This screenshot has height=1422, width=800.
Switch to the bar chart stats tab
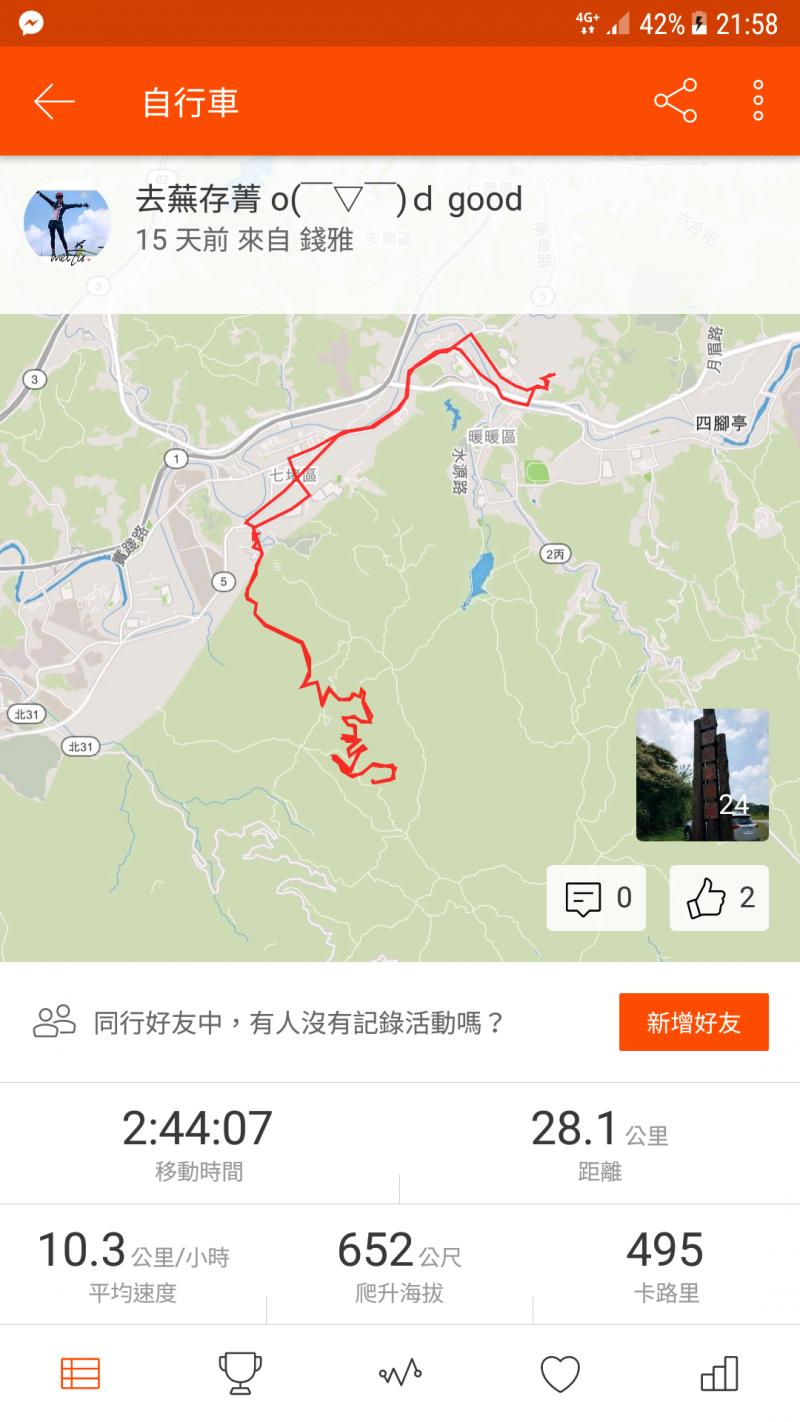click(719, 1373)
